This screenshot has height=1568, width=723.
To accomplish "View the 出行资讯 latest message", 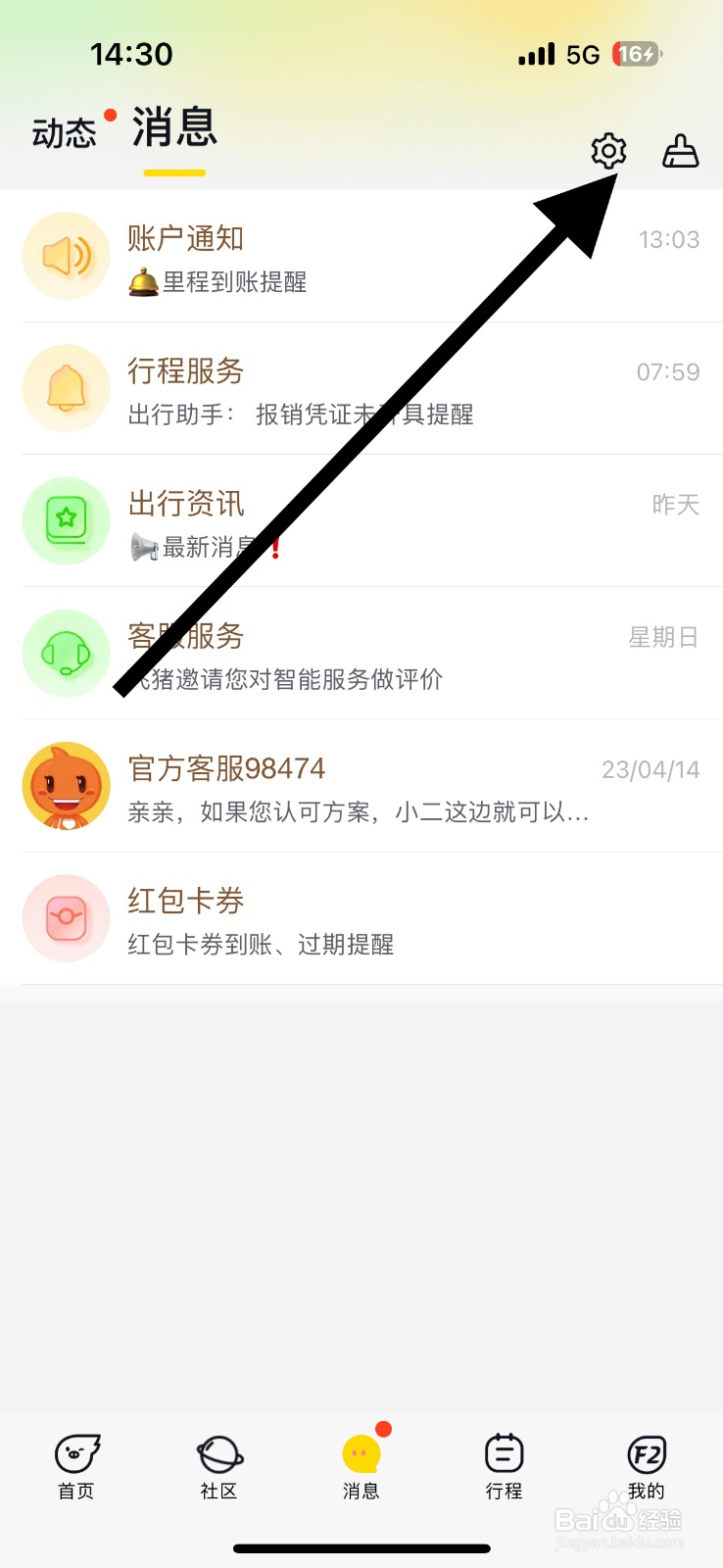I will click(294, 520).
